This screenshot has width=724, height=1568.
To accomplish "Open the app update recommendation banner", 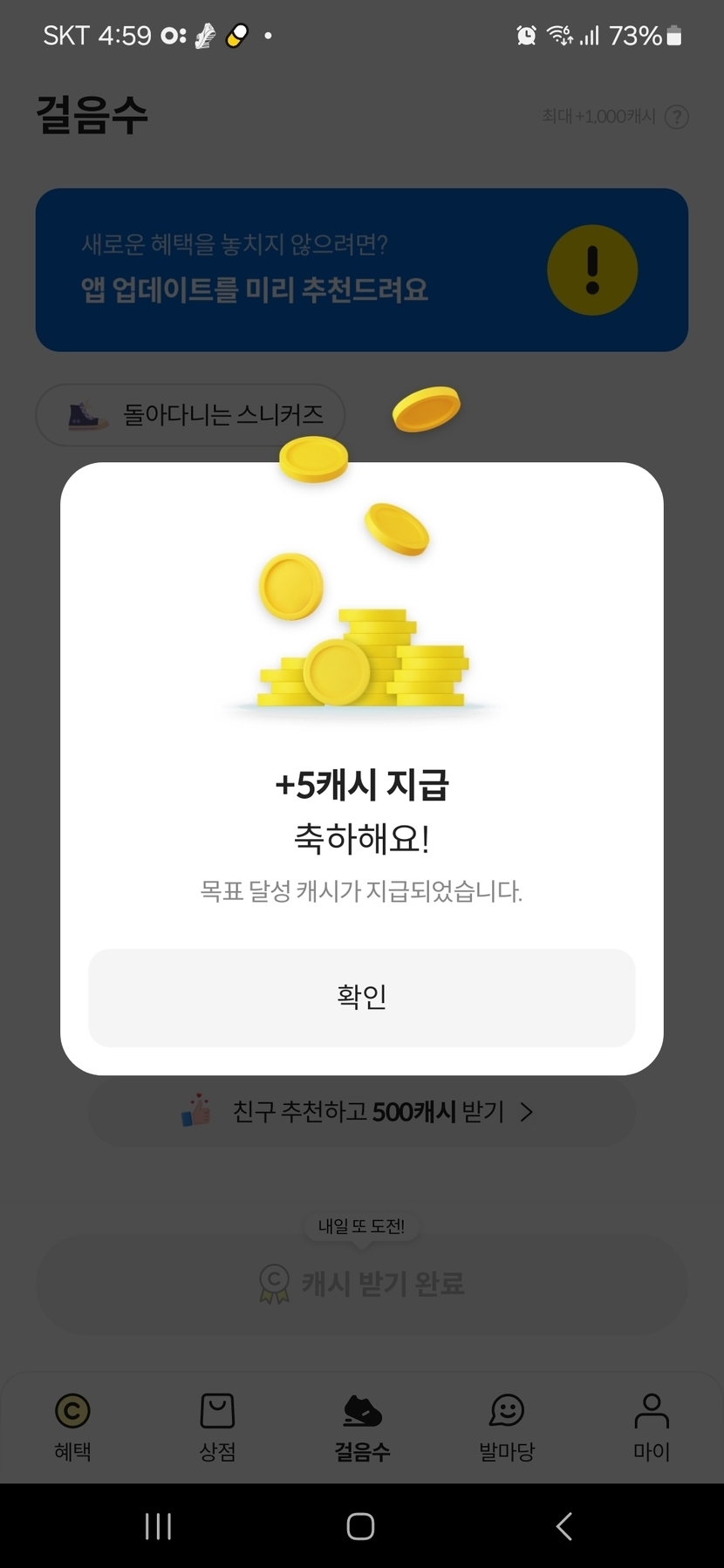I will [361, 269].
